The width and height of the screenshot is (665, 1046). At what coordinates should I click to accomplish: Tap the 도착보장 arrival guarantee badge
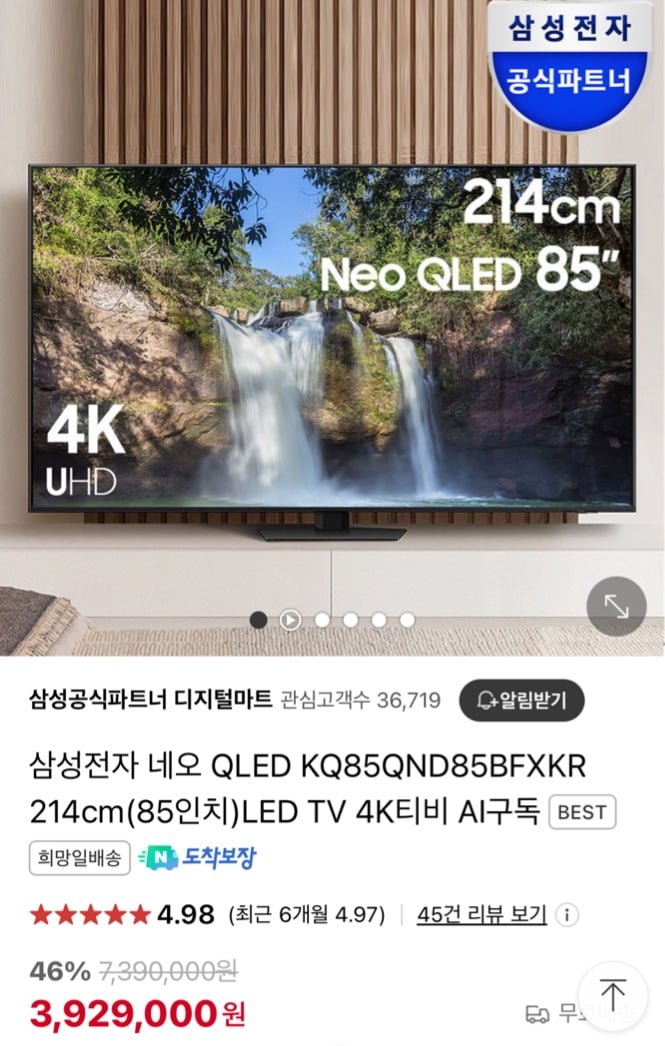click(x=198, y=857)
